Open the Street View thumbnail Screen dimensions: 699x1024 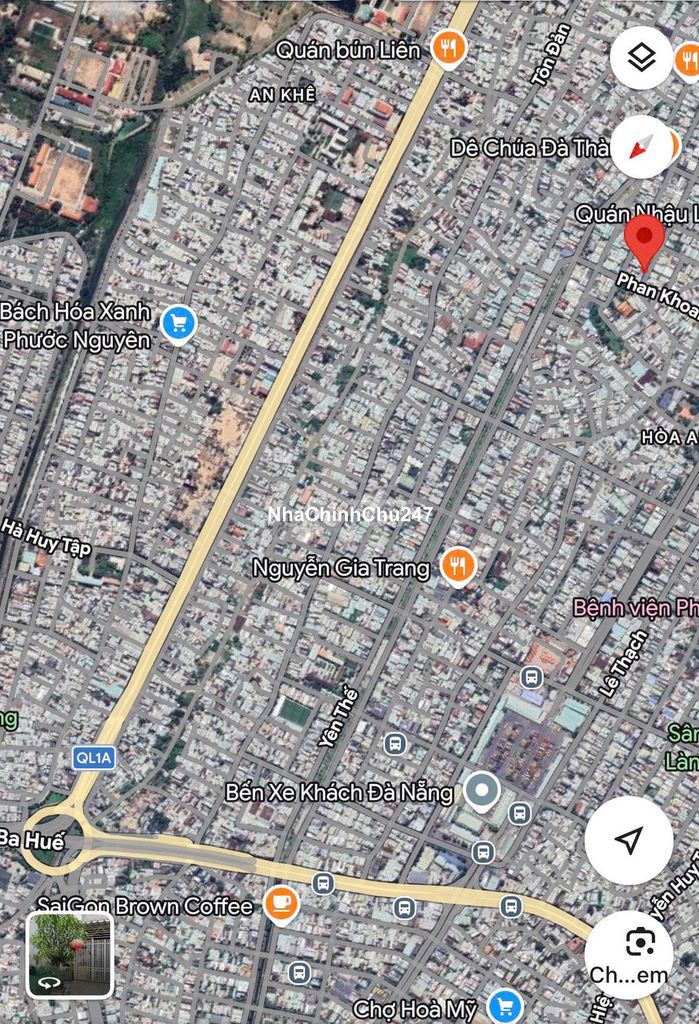69,954
